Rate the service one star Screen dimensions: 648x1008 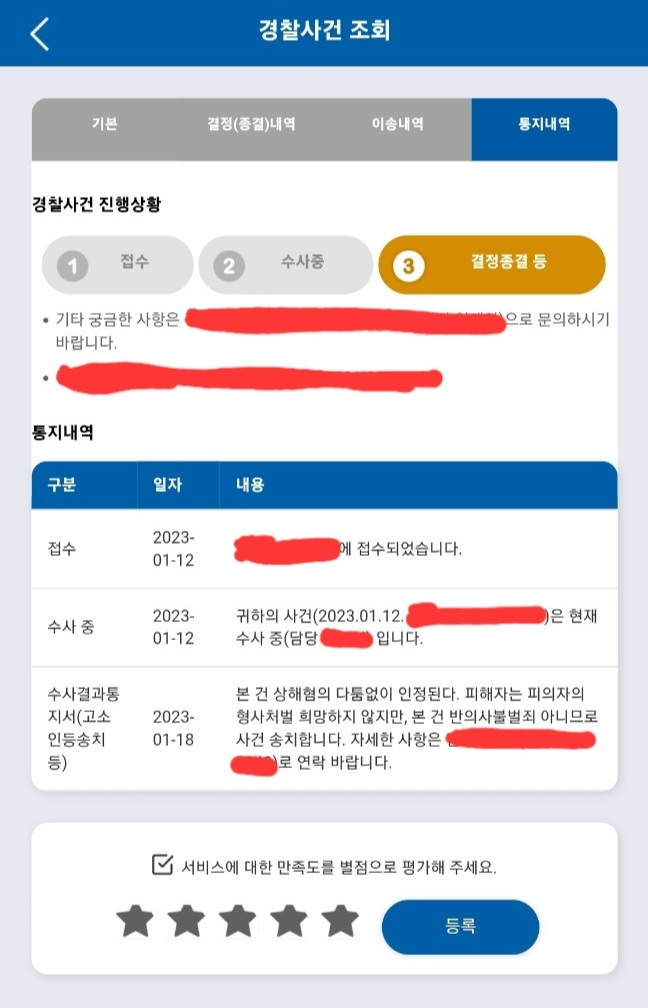click(x=135, y=921)
